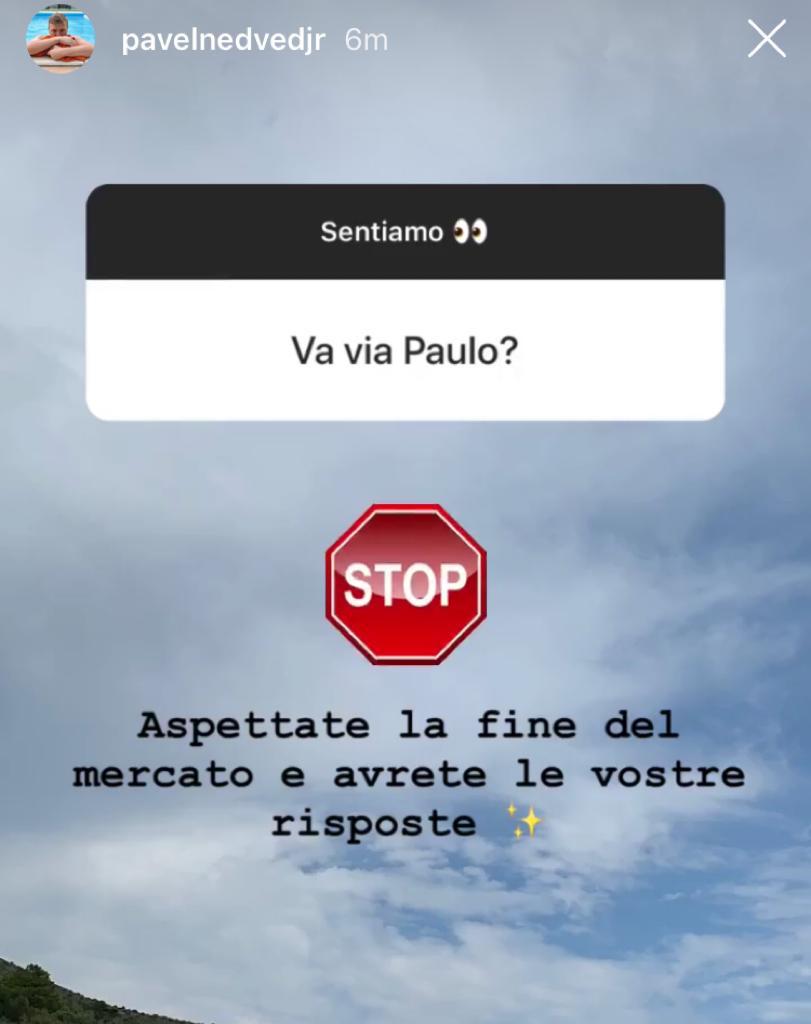Close the story viewer
811x1024 pixels.
(x=766, y=39)
